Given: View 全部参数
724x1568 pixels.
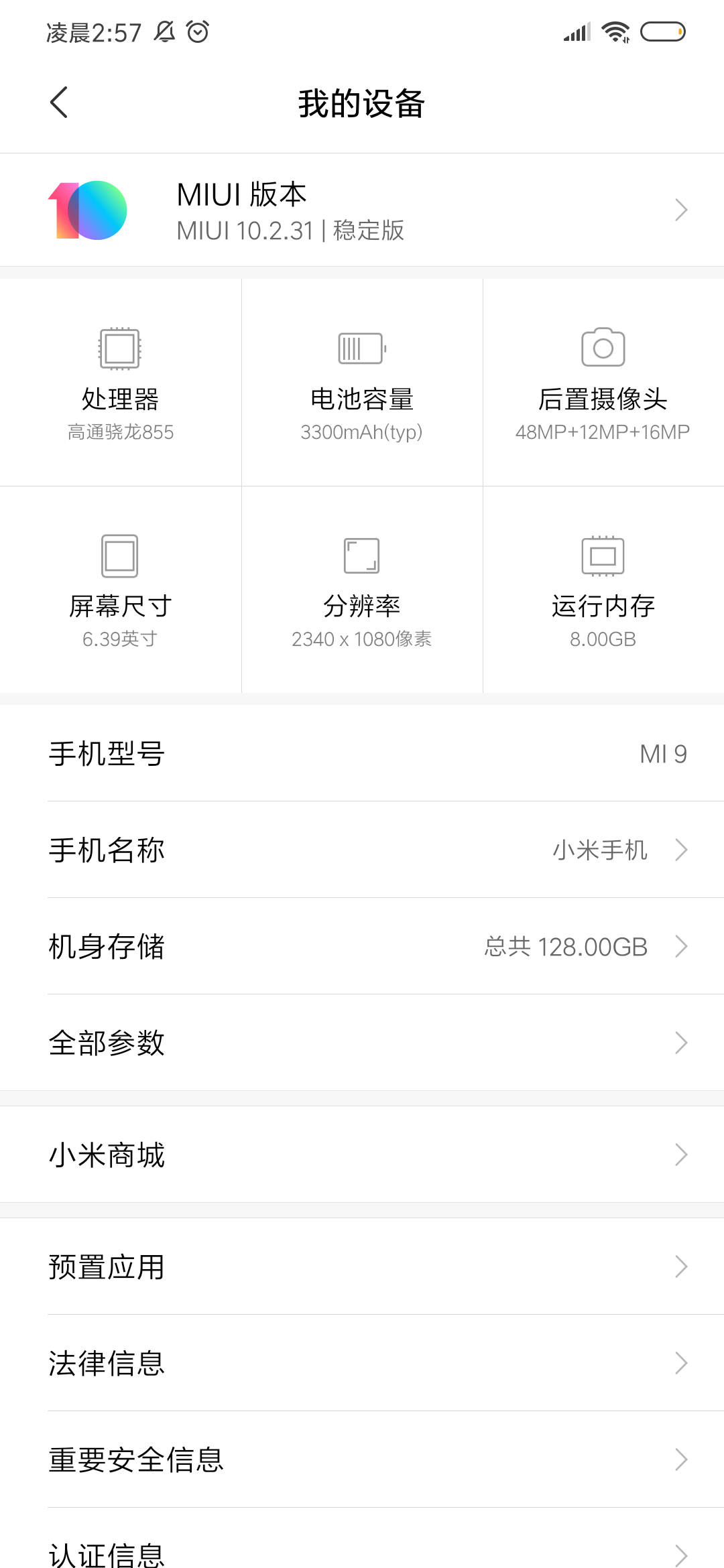Looking at the screenshot, I should click(x=362, y=1043).
